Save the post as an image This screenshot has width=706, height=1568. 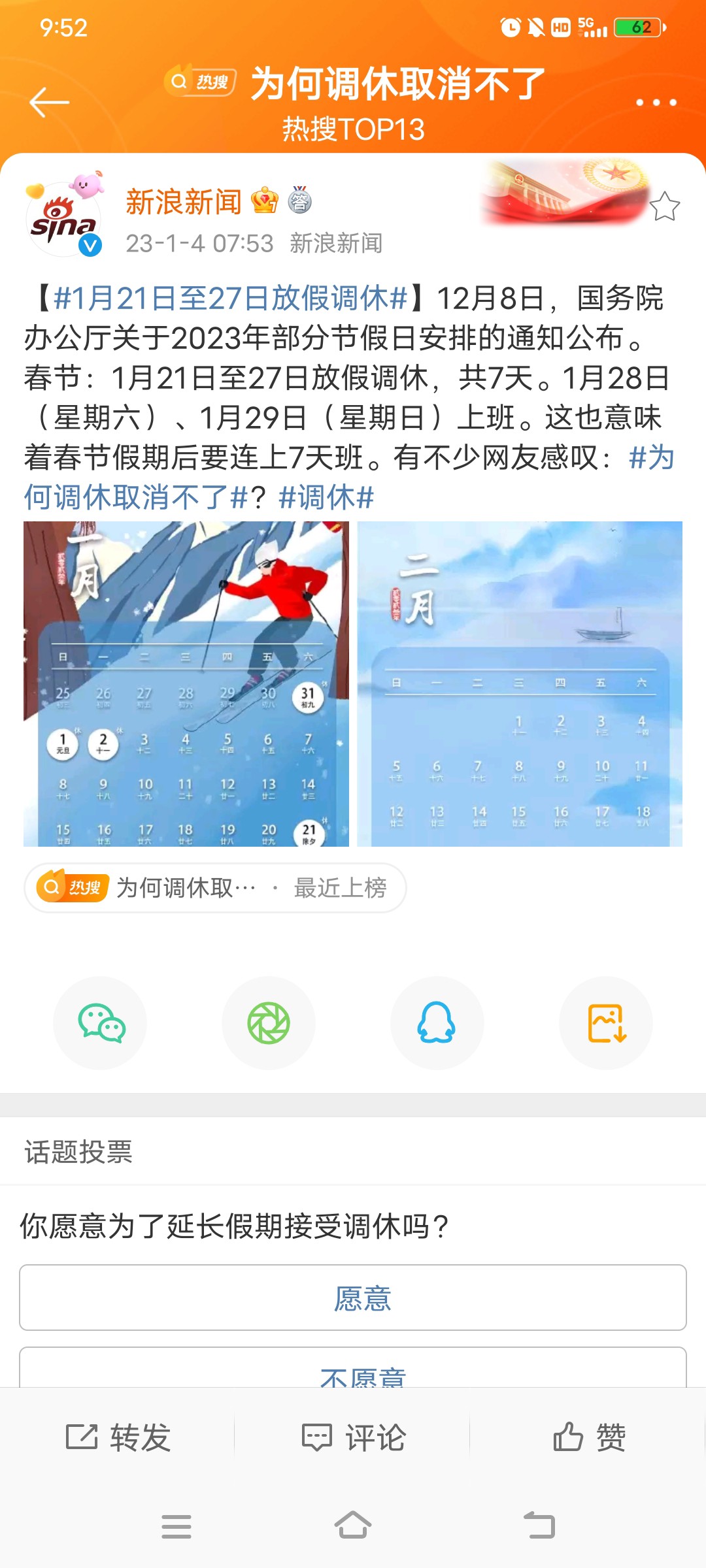606,1023
